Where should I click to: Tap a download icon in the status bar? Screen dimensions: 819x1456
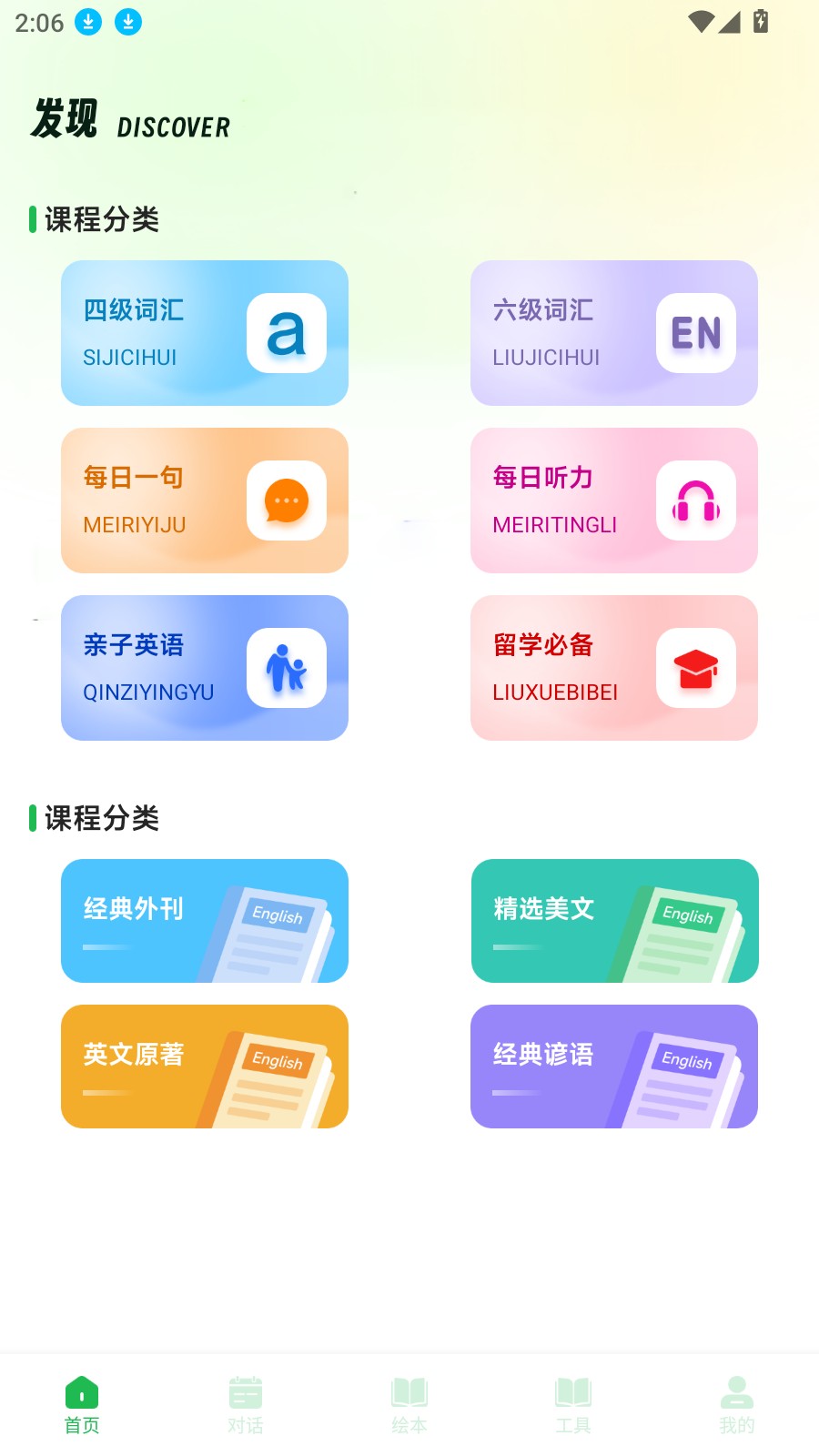pyautogui.click(x=87, y=20)
